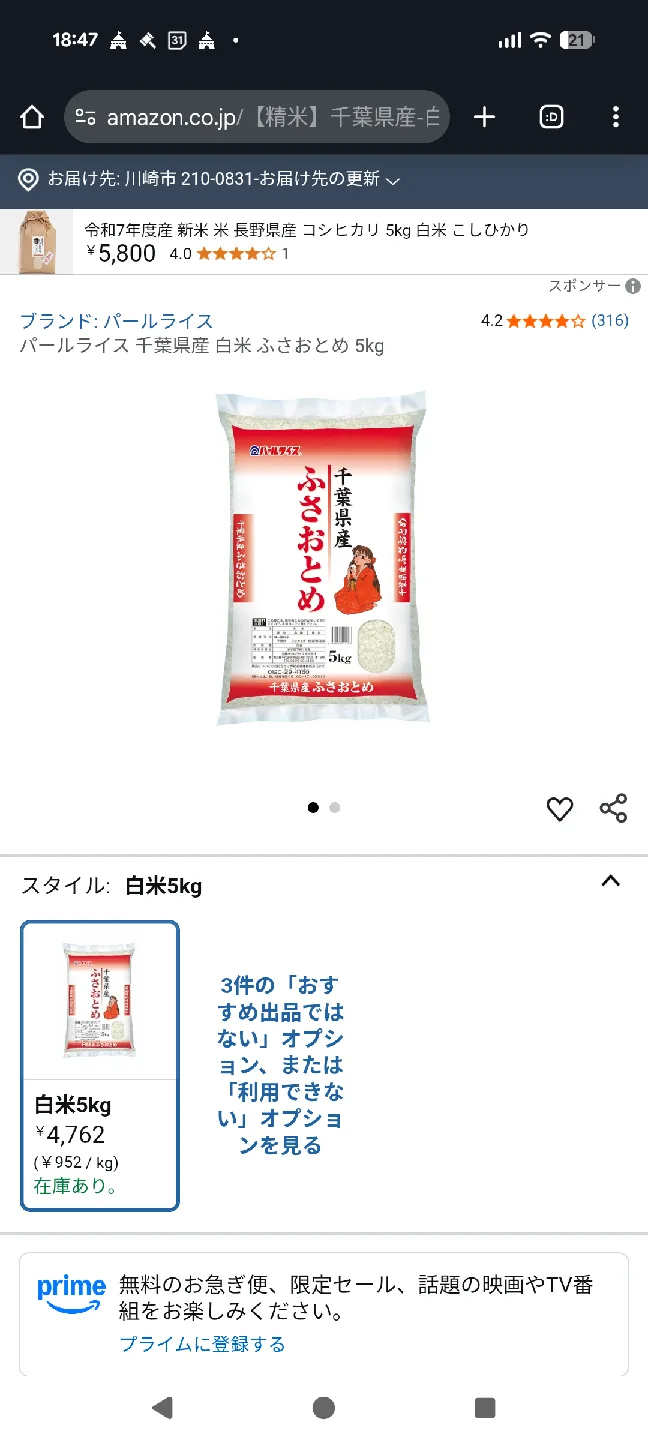This screenshot has width=648, height=1440.
Task: Open the brand link パールライス
Action: pyautogui.click(x=116, y=321)
